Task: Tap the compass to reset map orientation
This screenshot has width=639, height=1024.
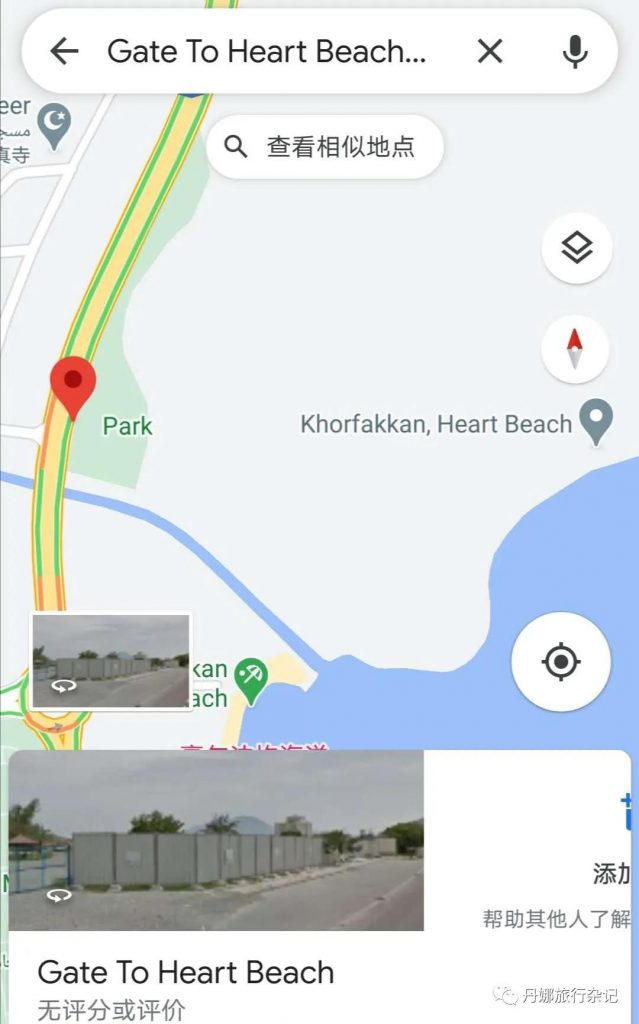Action: pos(575,350)
